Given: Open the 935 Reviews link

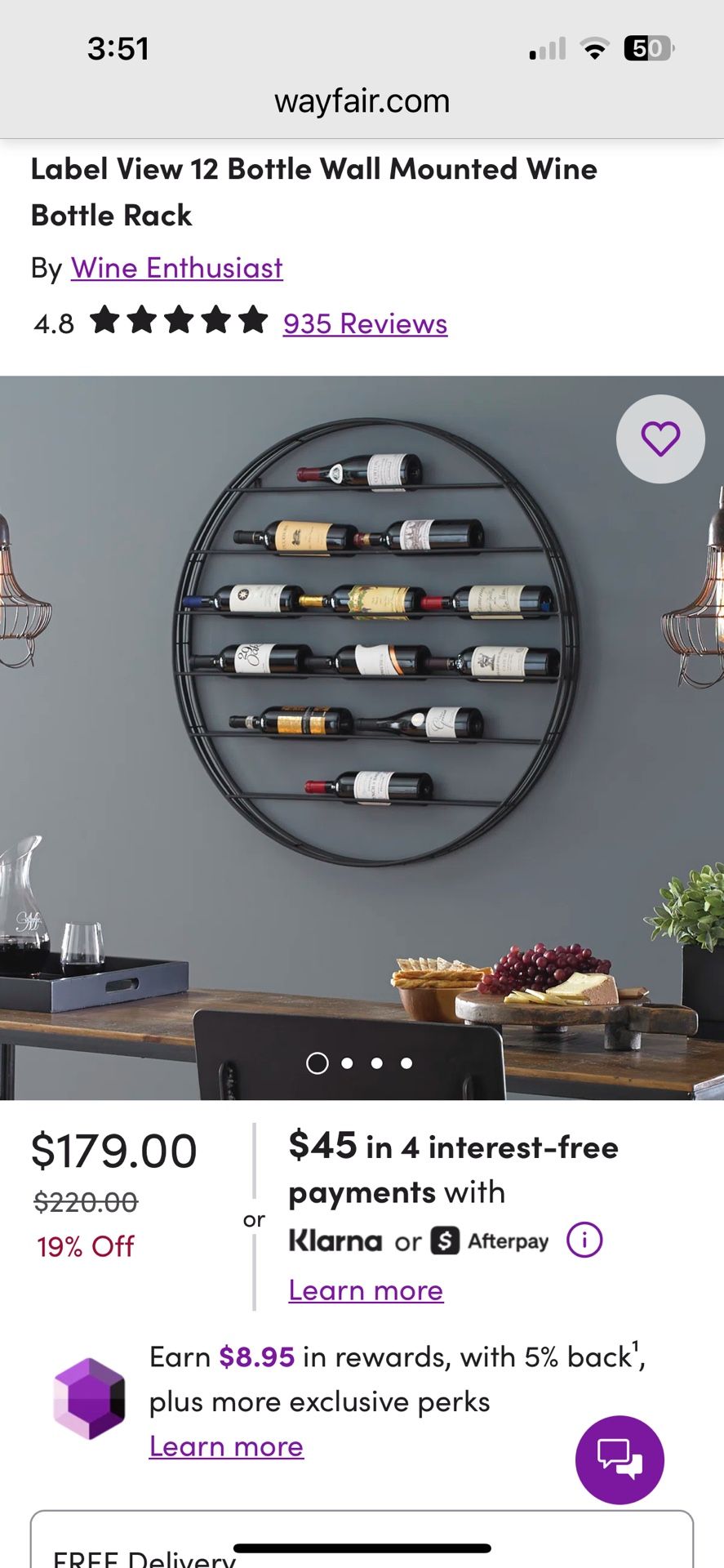Looking at the screenshot, I should (x=365, y=323).
